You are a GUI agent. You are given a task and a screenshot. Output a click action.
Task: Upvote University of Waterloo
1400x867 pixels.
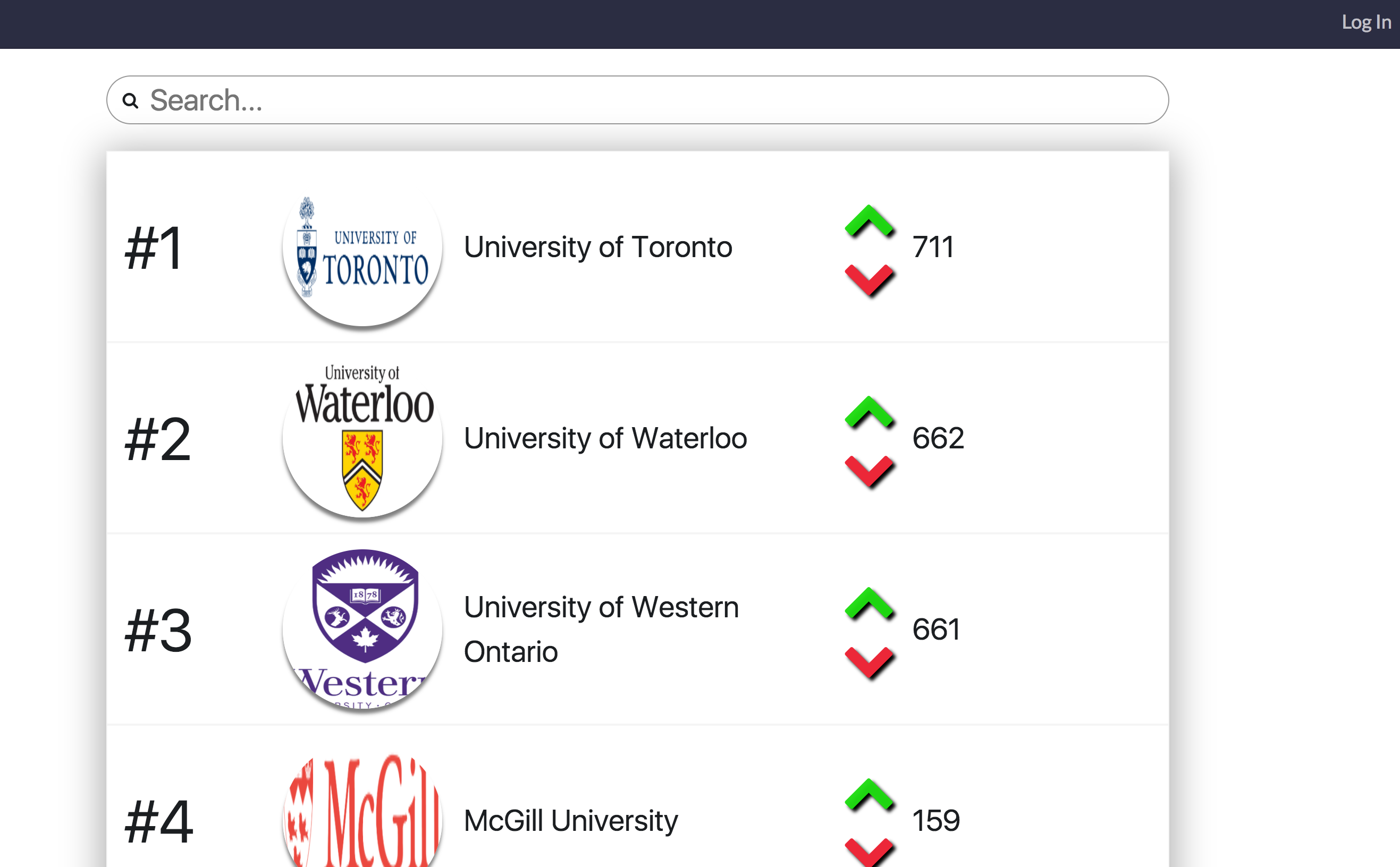(869, 412)
